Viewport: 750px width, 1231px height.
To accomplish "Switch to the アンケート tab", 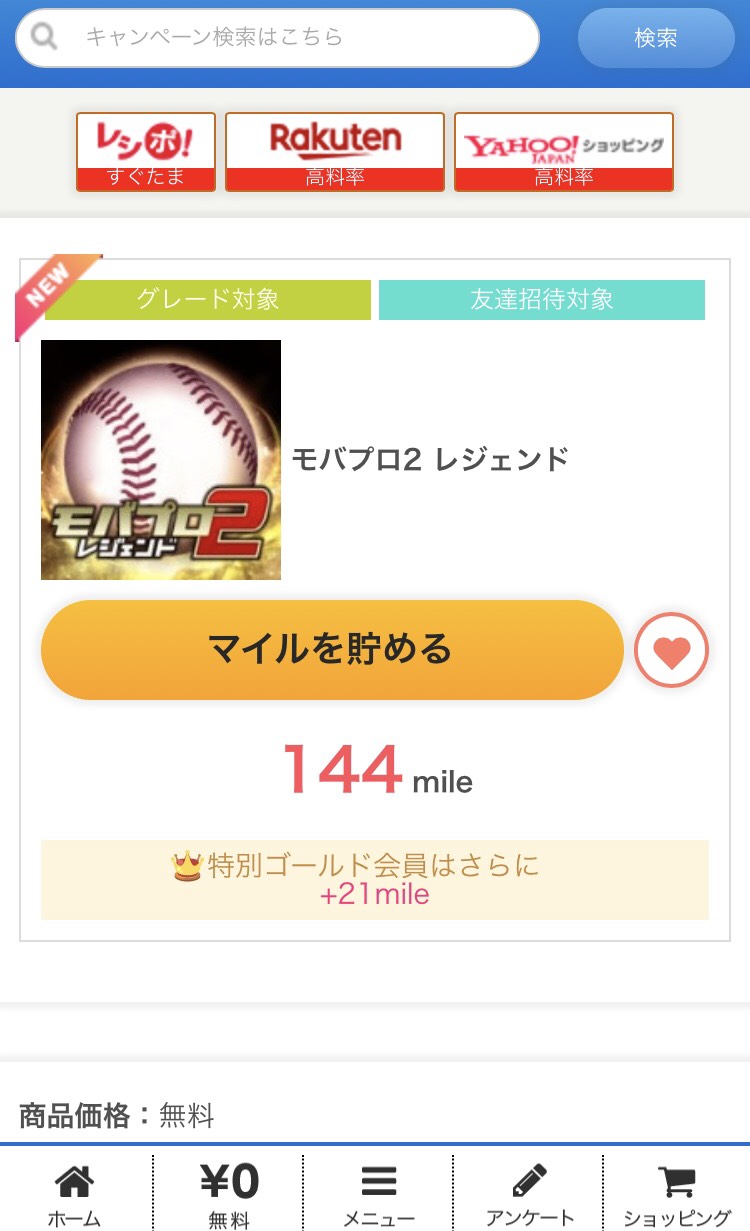I will click(x=529, y=1193).
